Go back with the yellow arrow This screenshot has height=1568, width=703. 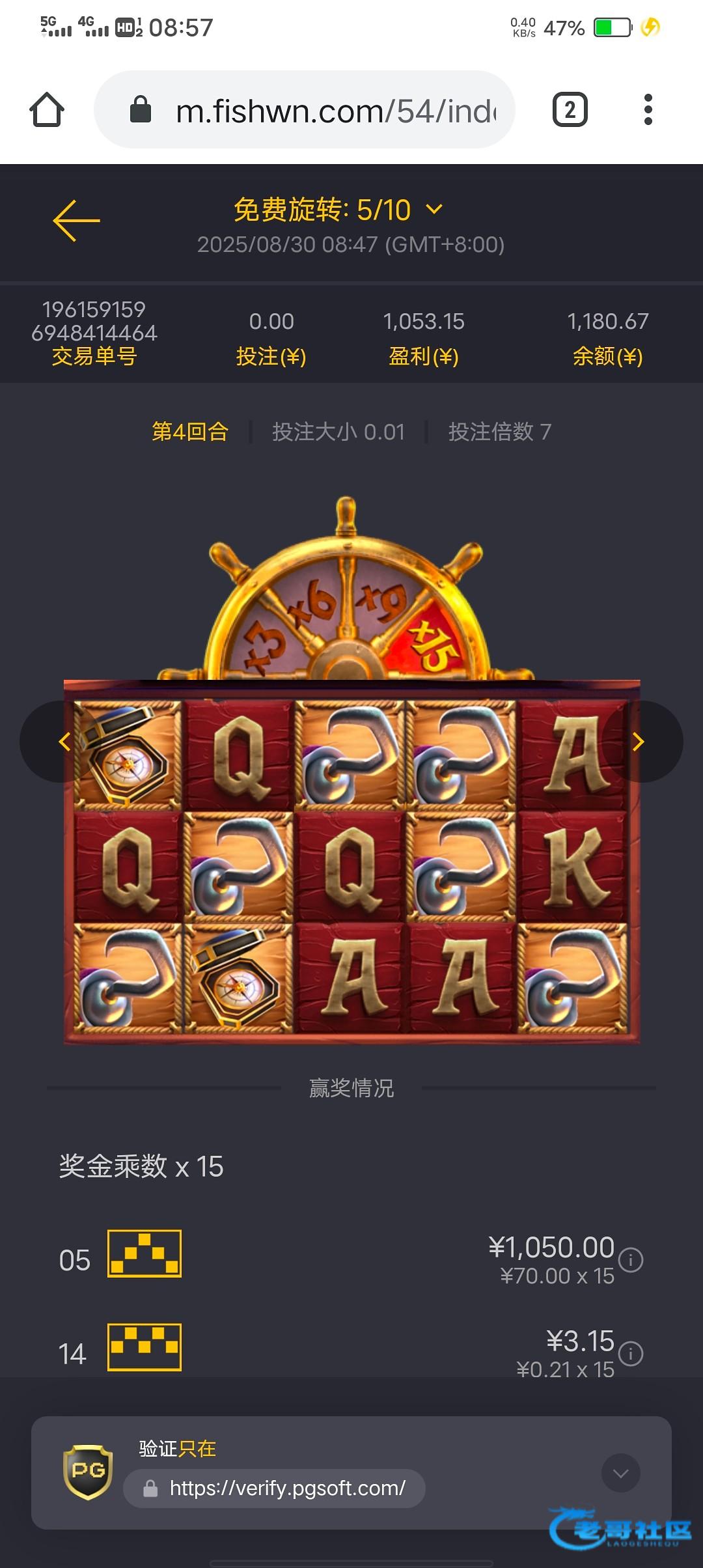[76, 221]
